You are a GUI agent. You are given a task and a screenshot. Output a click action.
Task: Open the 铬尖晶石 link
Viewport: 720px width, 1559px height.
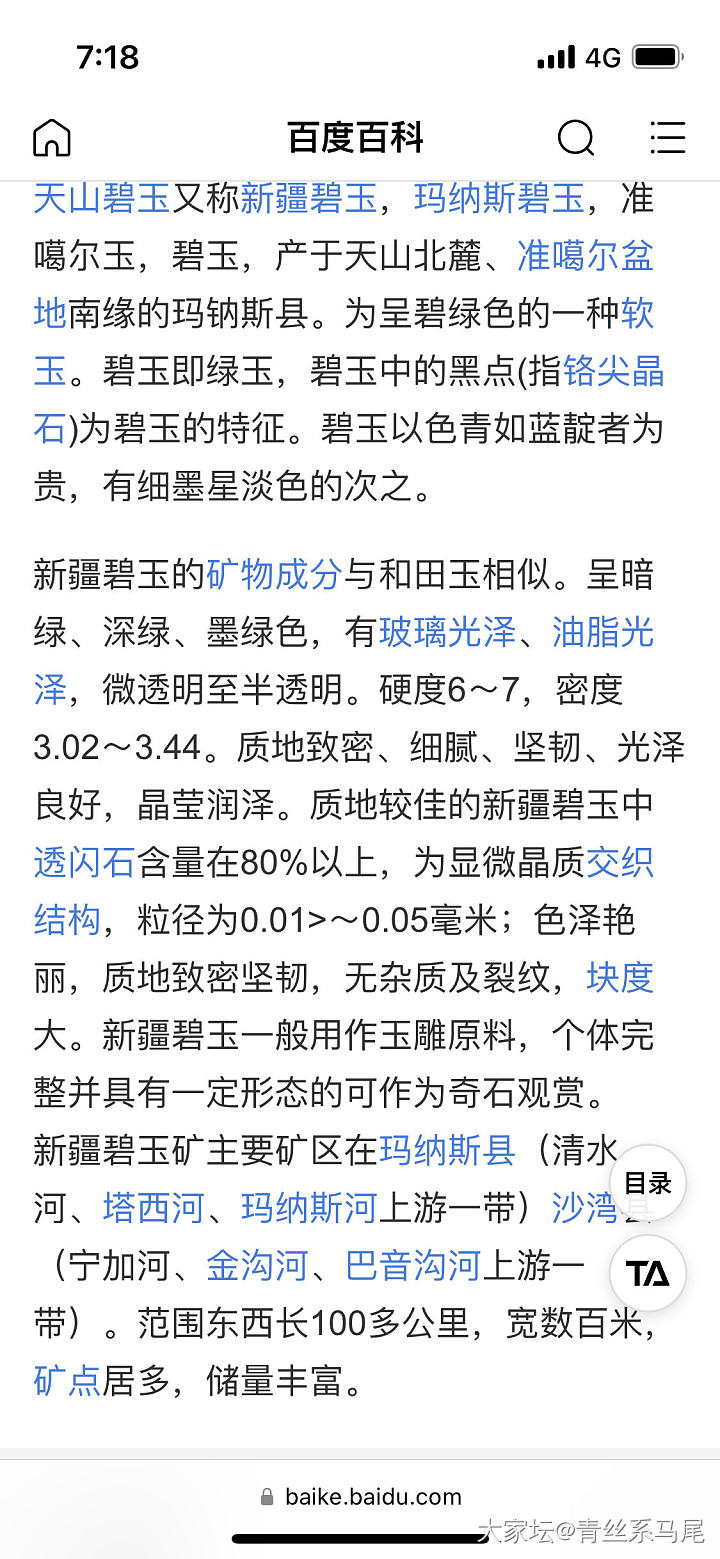613,371
